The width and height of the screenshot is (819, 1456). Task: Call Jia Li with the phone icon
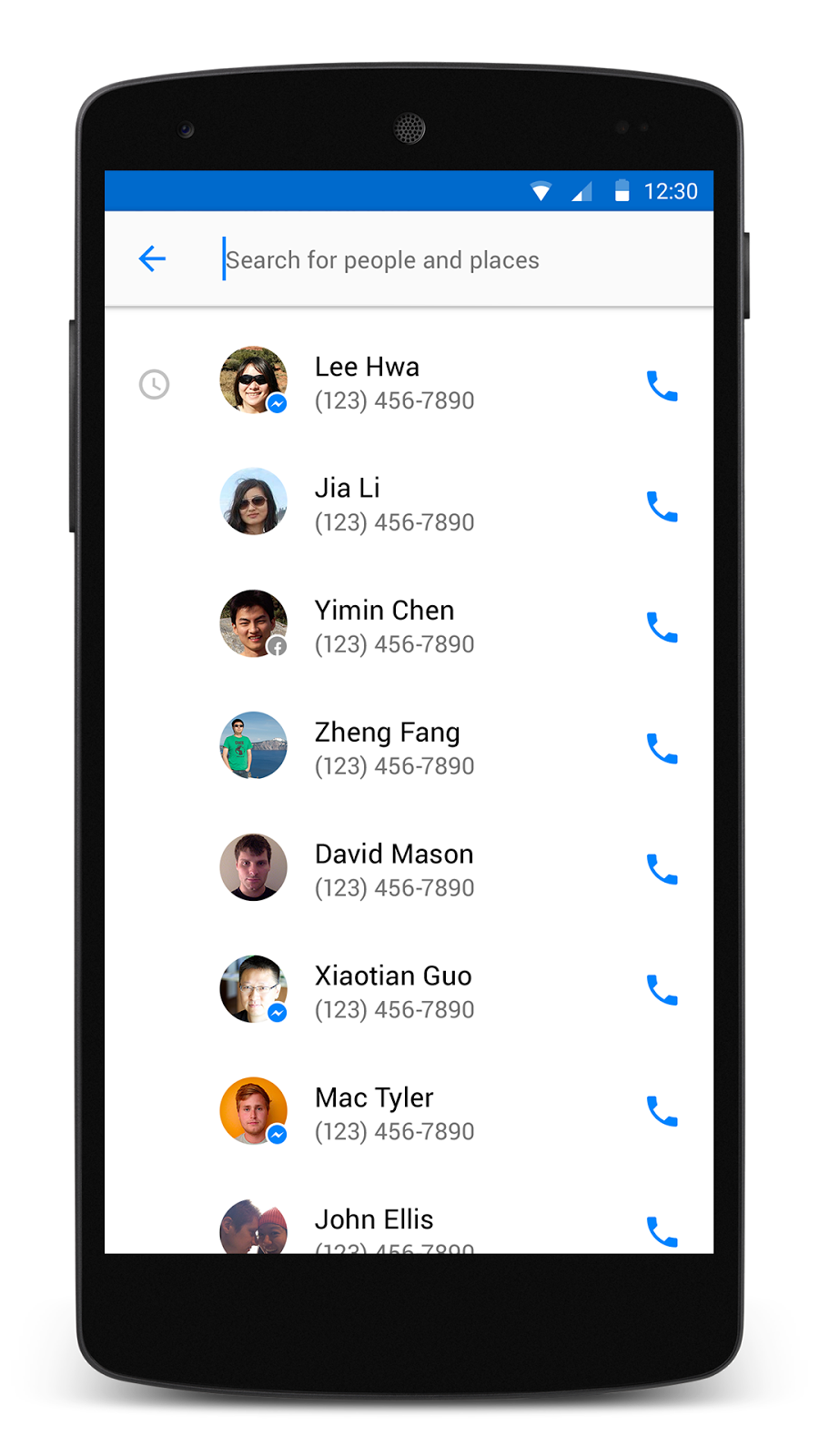662,507
